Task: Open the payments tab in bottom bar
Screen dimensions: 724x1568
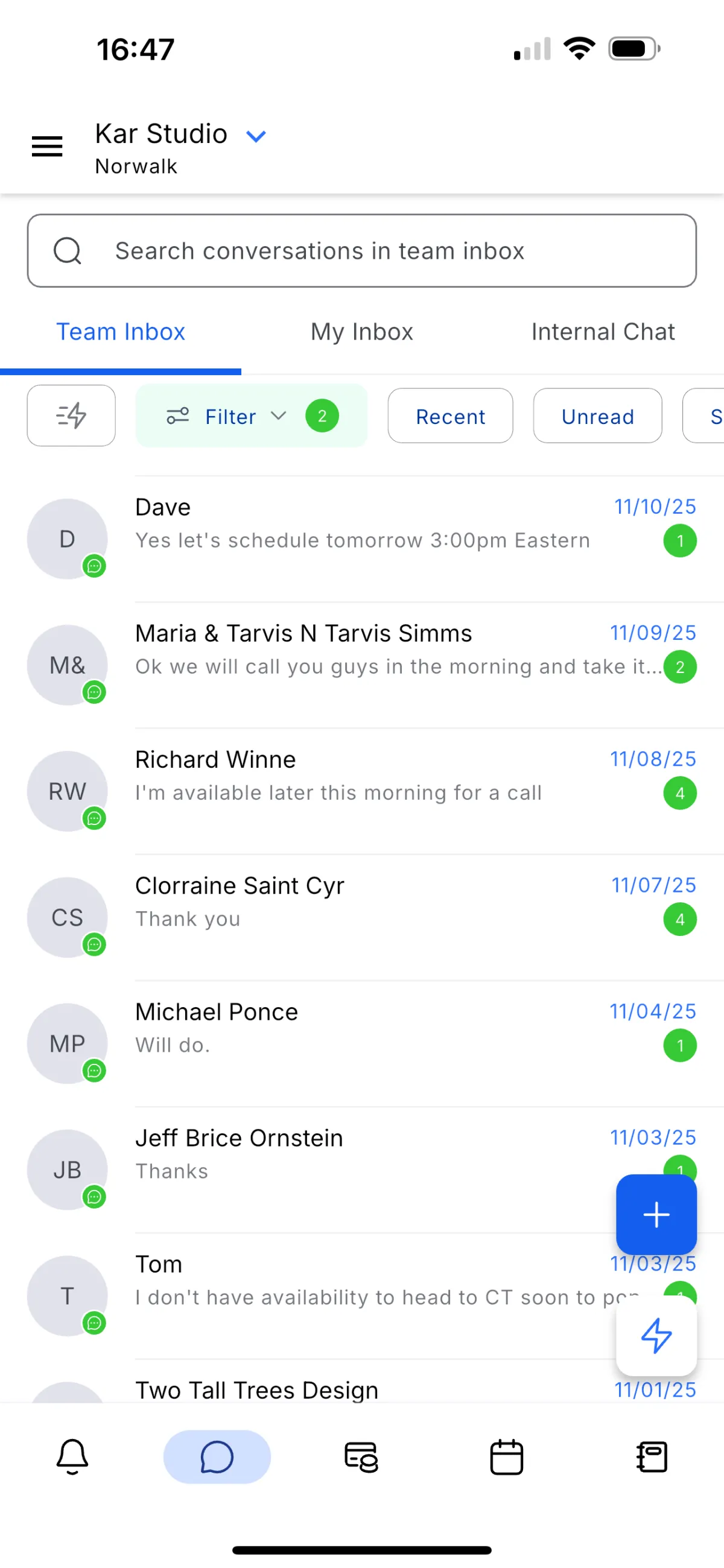Action: 361,1456
